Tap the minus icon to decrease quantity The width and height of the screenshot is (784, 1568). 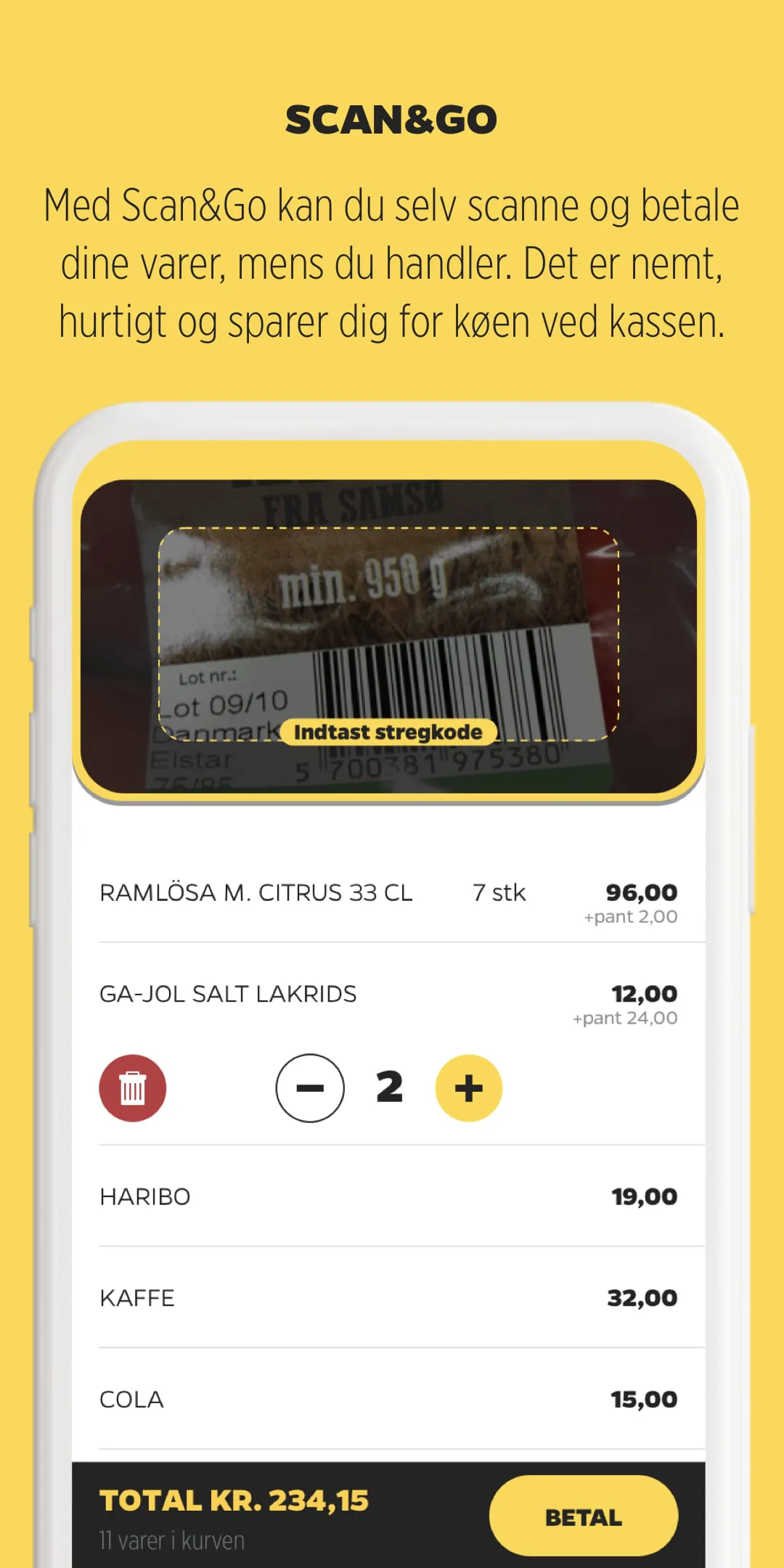click(x=310, y=1087)
